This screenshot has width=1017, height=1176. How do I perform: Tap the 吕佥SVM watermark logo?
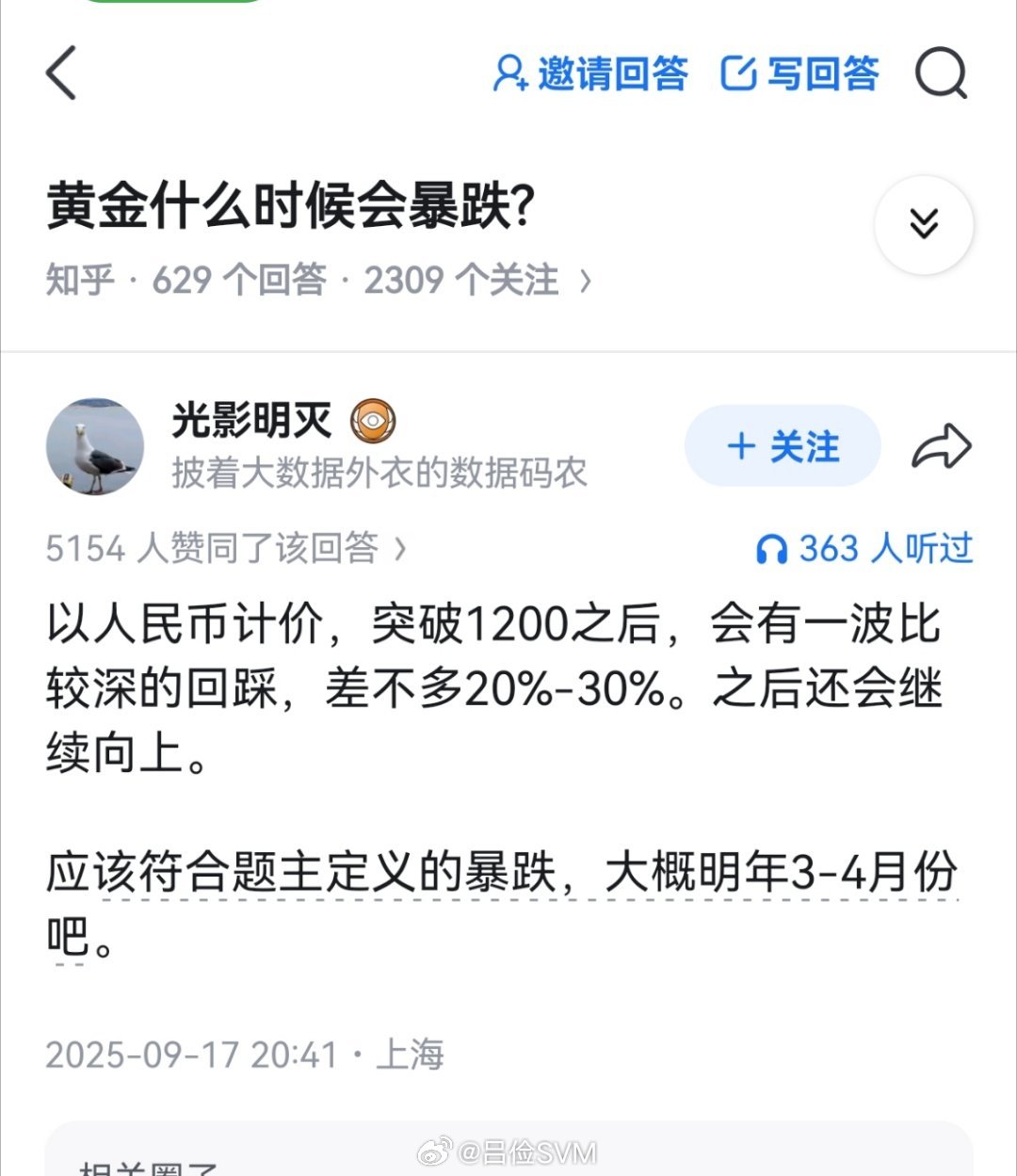point(436,1151)
